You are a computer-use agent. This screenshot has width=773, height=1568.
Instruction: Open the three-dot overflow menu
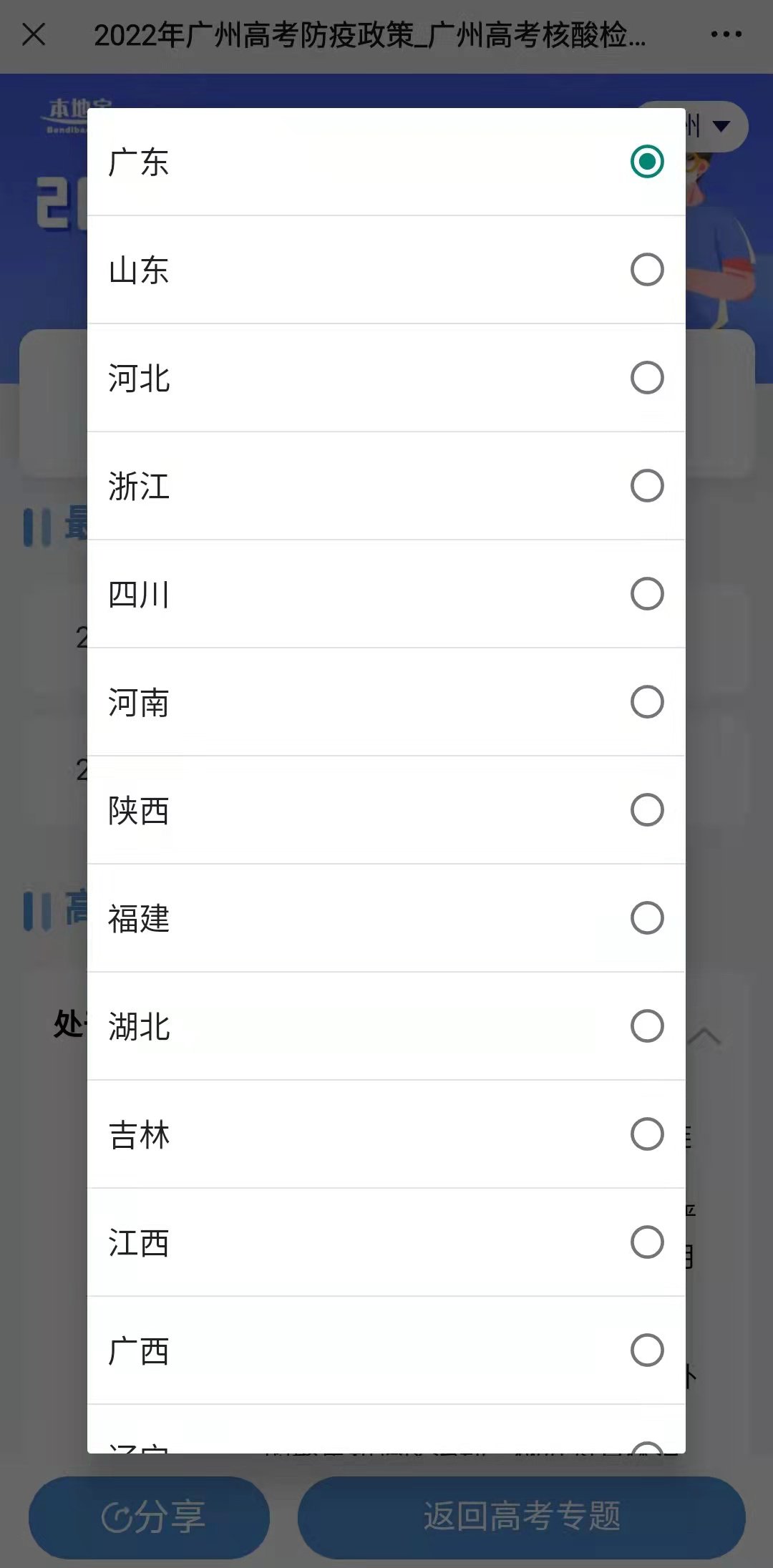point(726,34)
